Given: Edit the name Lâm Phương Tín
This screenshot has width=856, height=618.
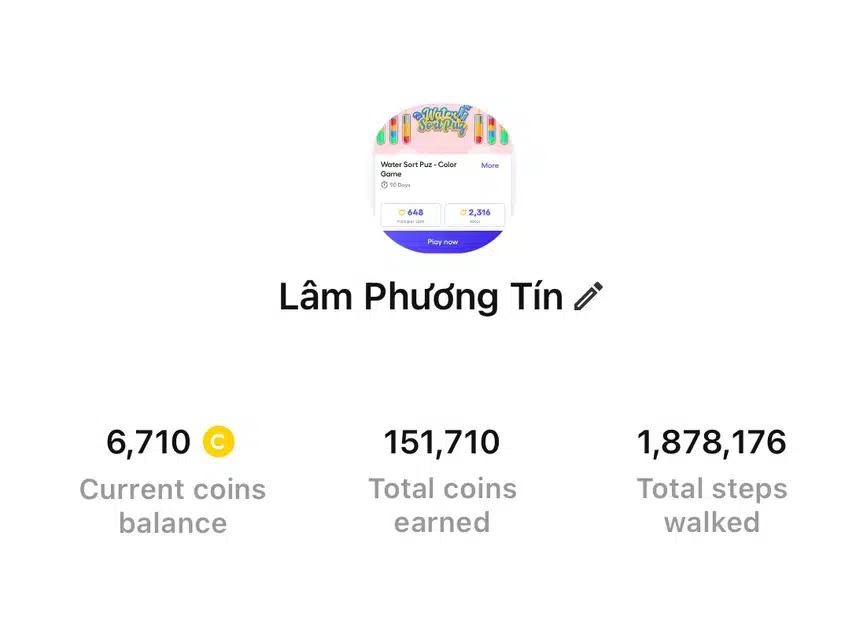Looking at the screenshot, I should pos(589,297).
